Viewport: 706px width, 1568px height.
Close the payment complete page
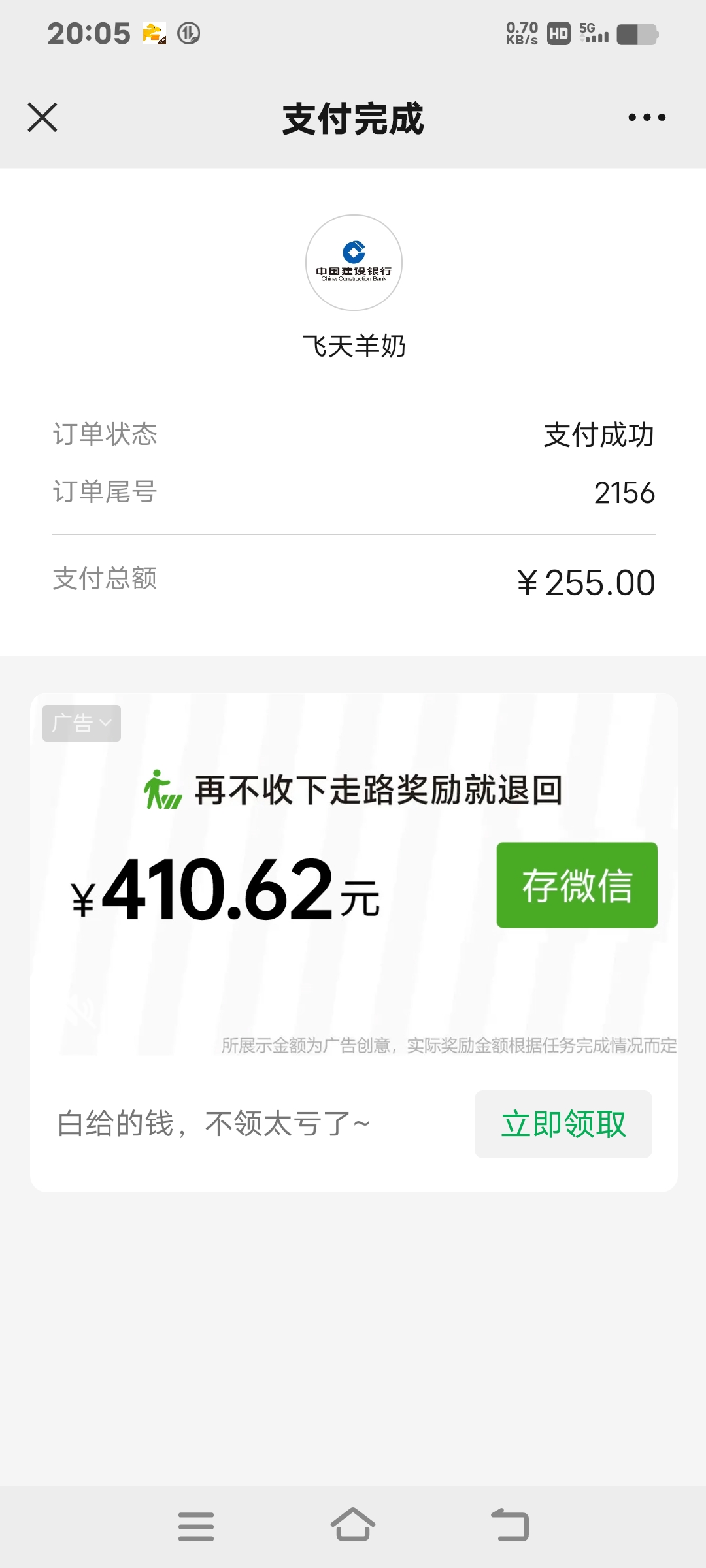pyautogui.click(x=42, y=118)
